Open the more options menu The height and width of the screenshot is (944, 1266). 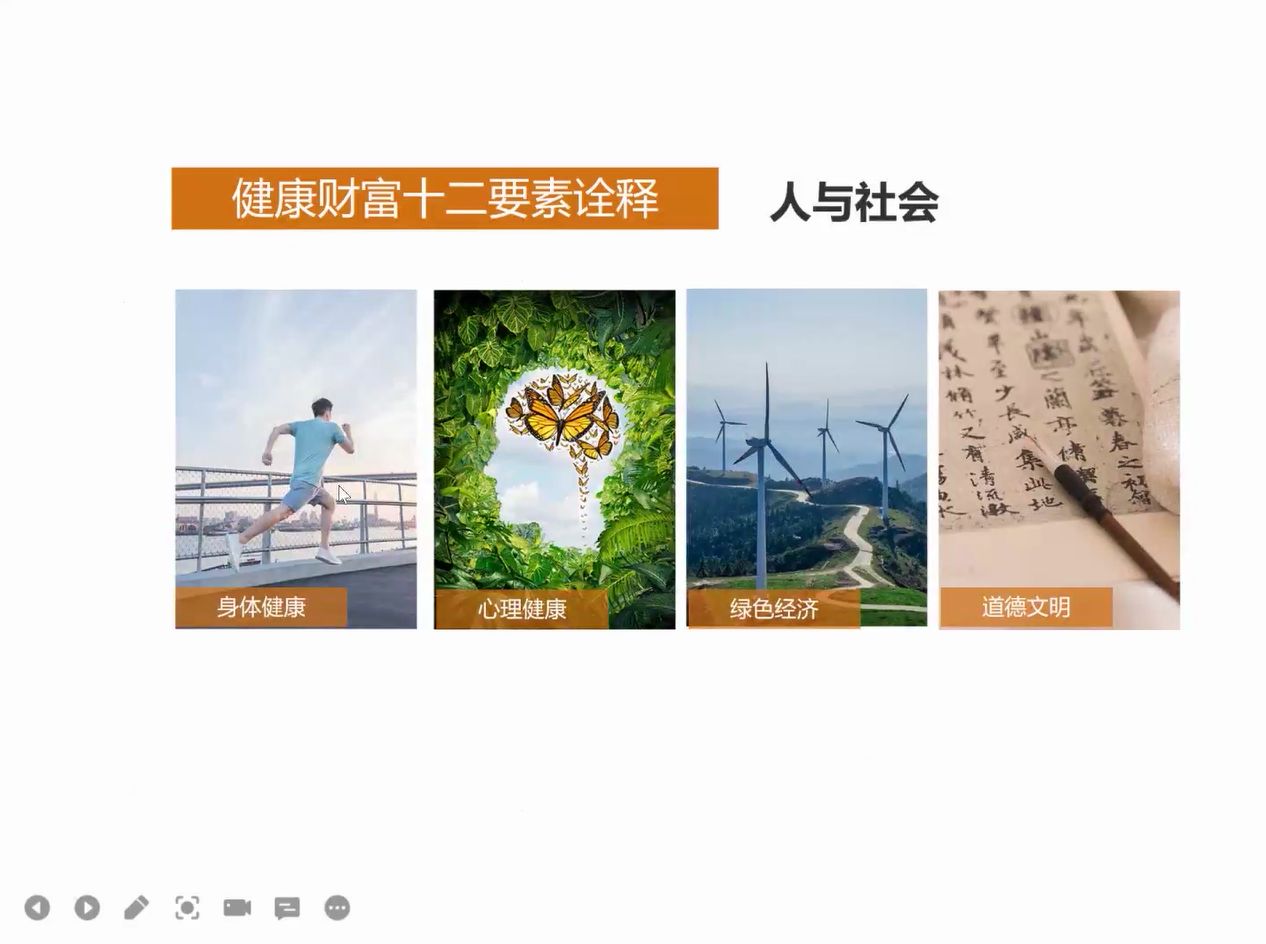click(337, 908)
